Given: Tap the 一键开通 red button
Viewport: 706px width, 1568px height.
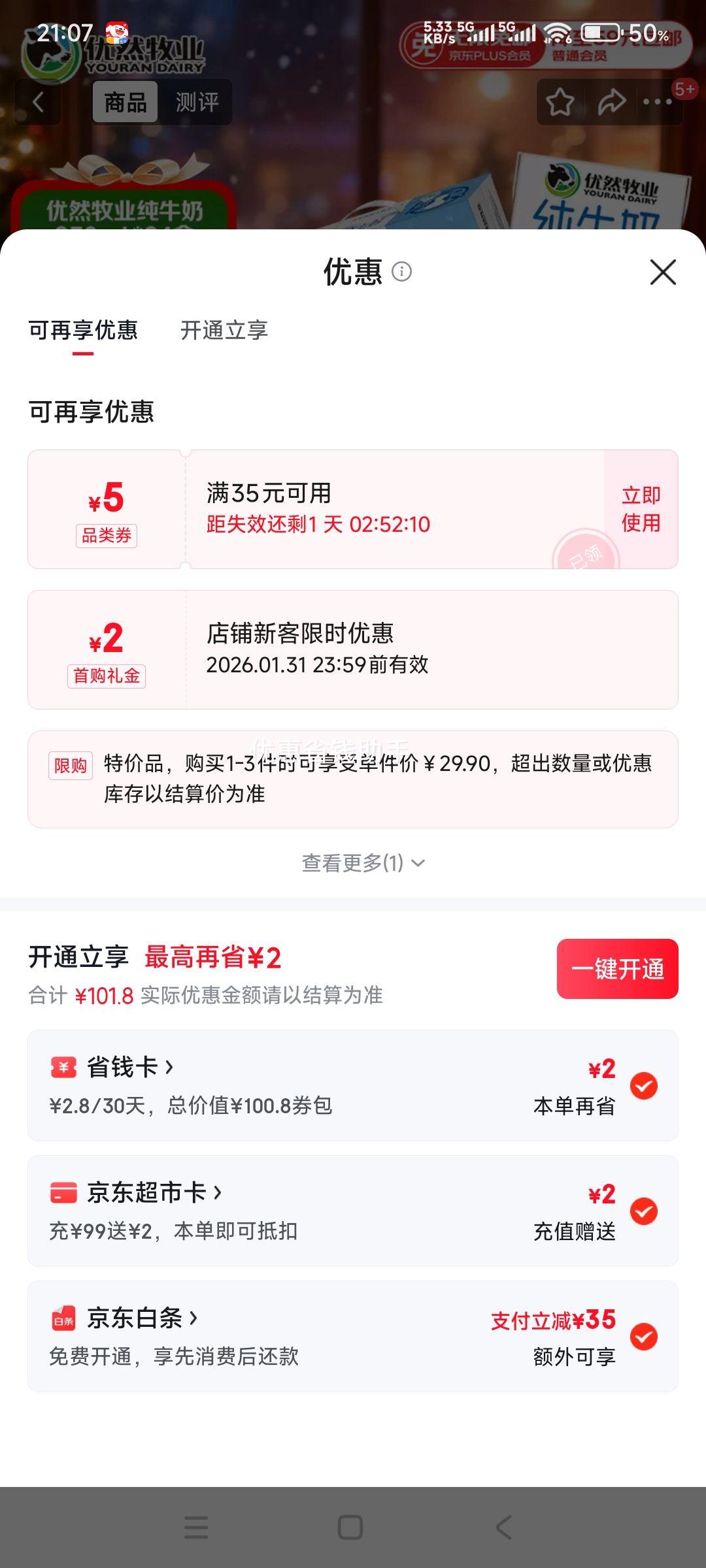Looking at the screenshot, I should tap(617, 970).
